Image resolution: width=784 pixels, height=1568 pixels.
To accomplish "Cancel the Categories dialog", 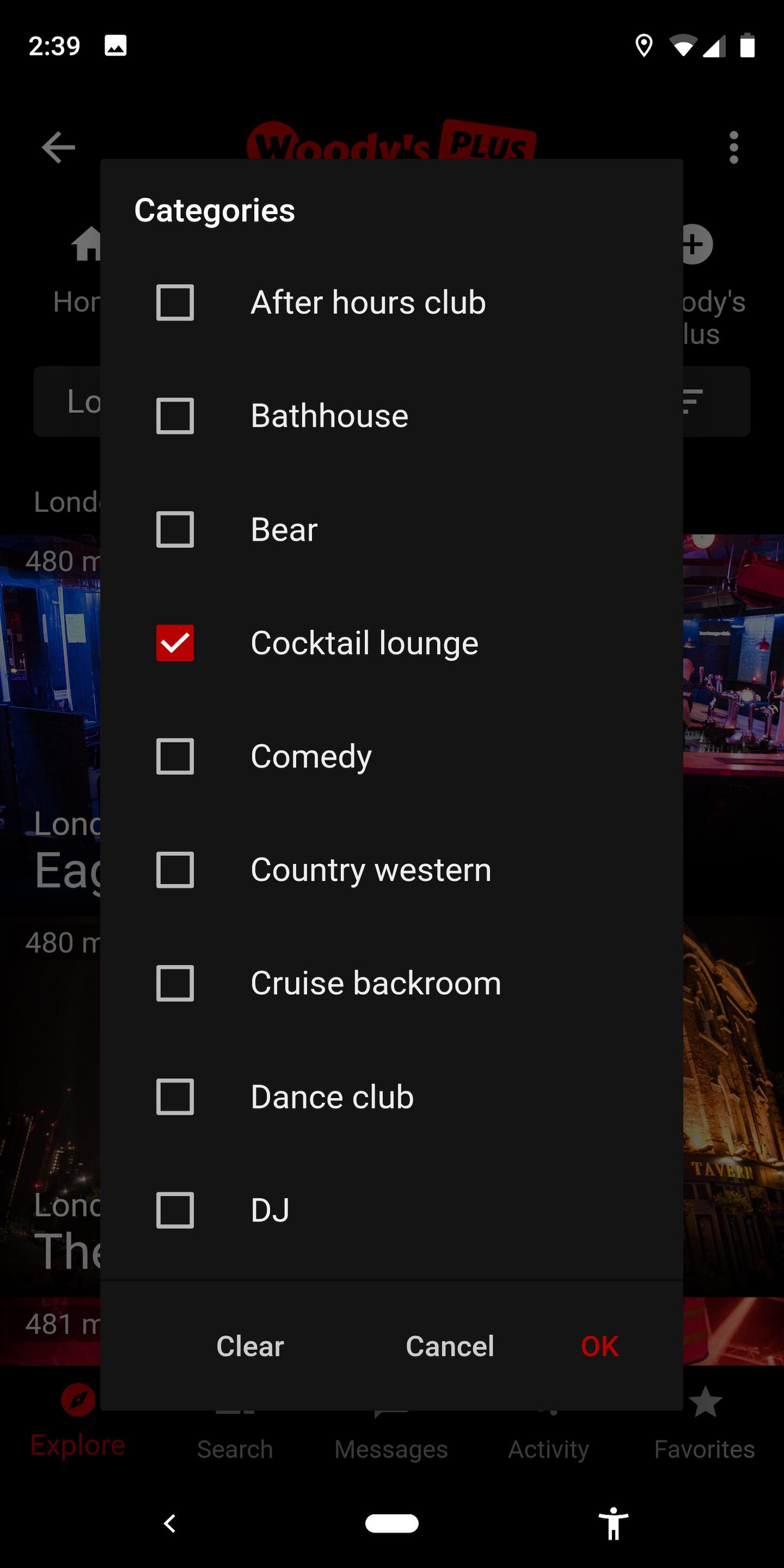I will coord(450,1346).
